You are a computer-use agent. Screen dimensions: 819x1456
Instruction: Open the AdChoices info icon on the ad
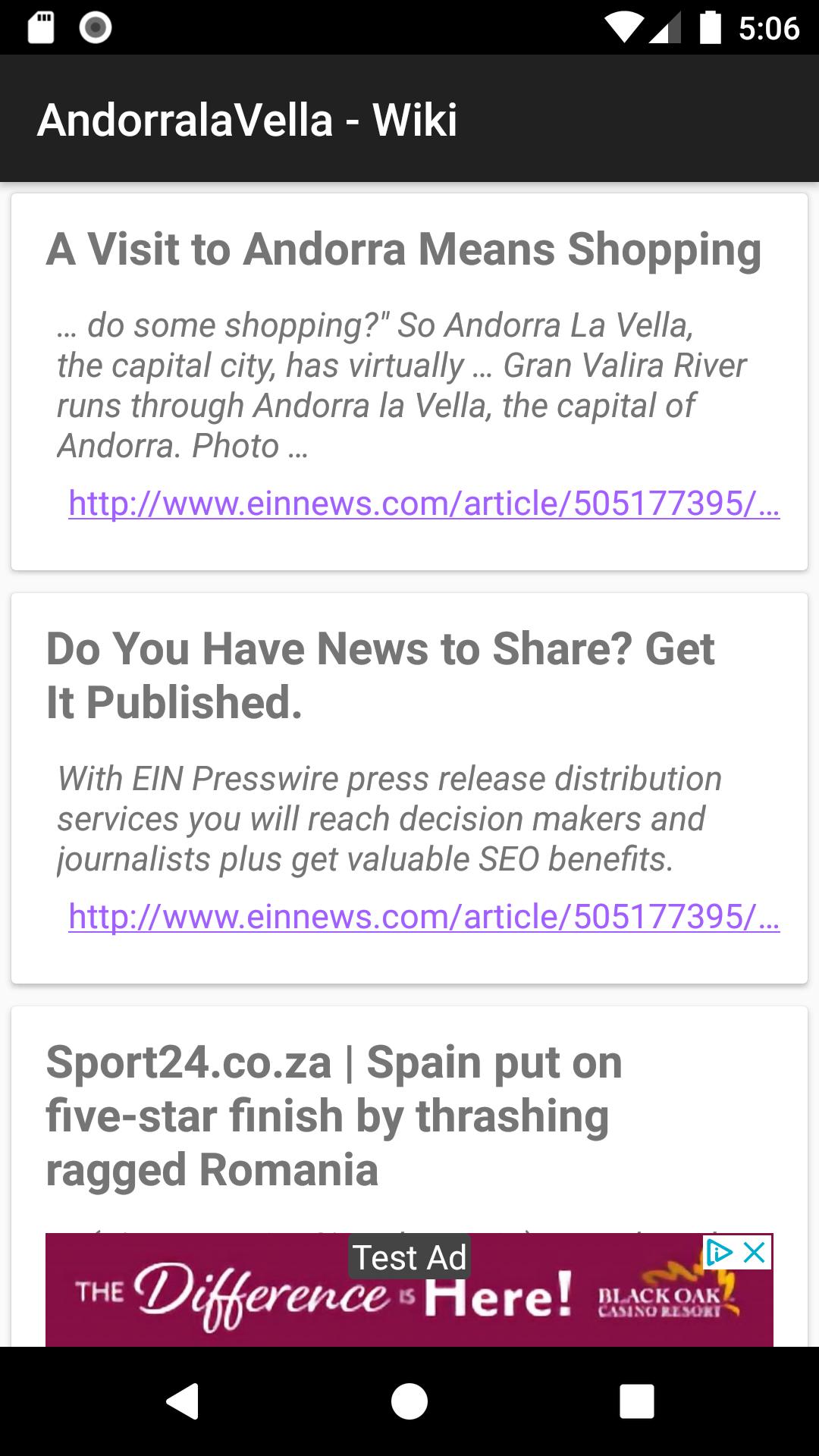tap(719, 1253)
